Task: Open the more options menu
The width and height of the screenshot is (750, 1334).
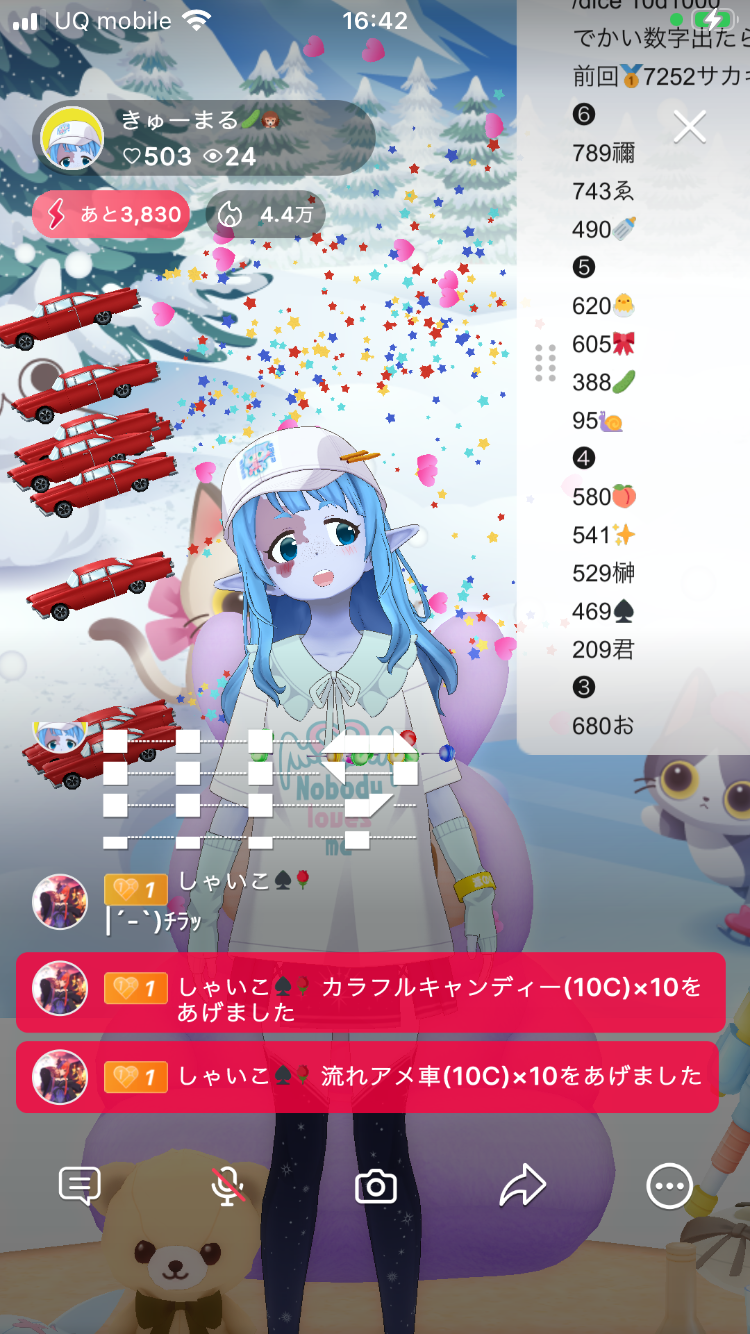Action: pyautogui.click(x=668, y=1187)
